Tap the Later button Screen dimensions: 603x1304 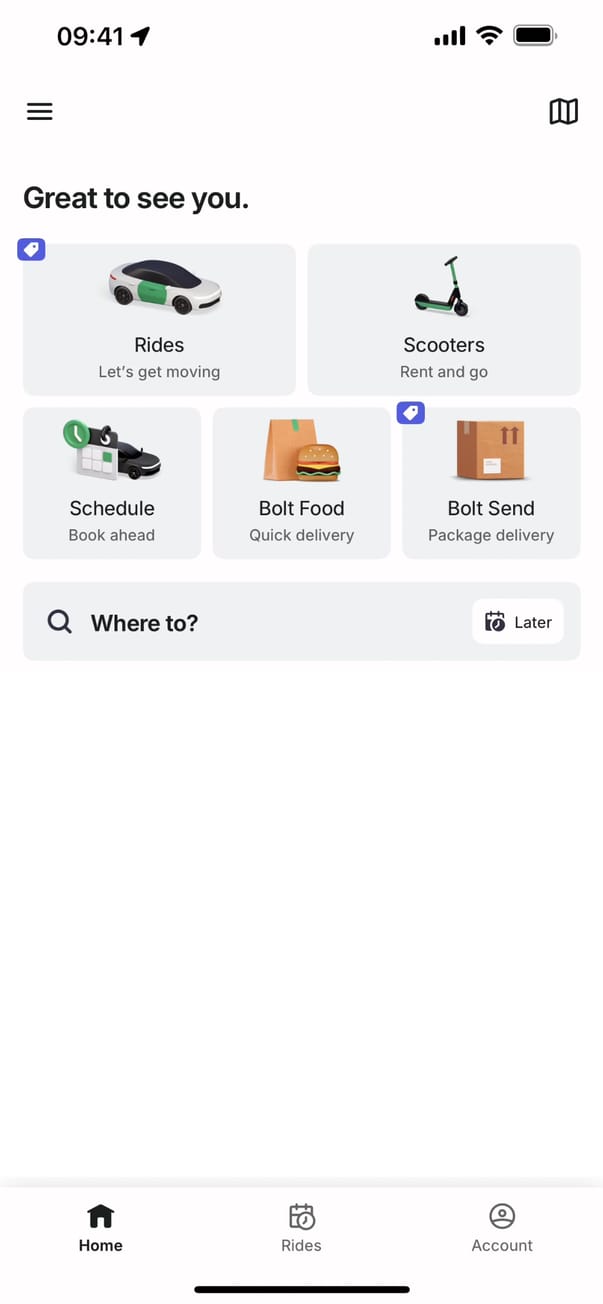(x=518, y=622)
